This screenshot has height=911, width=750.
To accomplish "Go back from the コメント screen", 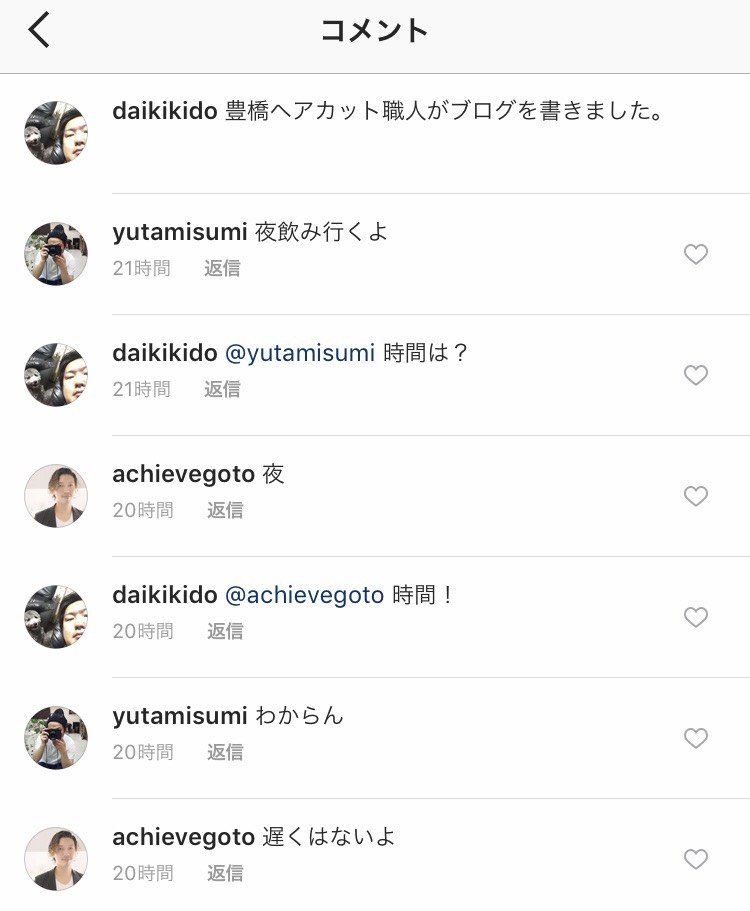I will pos(39,30).
